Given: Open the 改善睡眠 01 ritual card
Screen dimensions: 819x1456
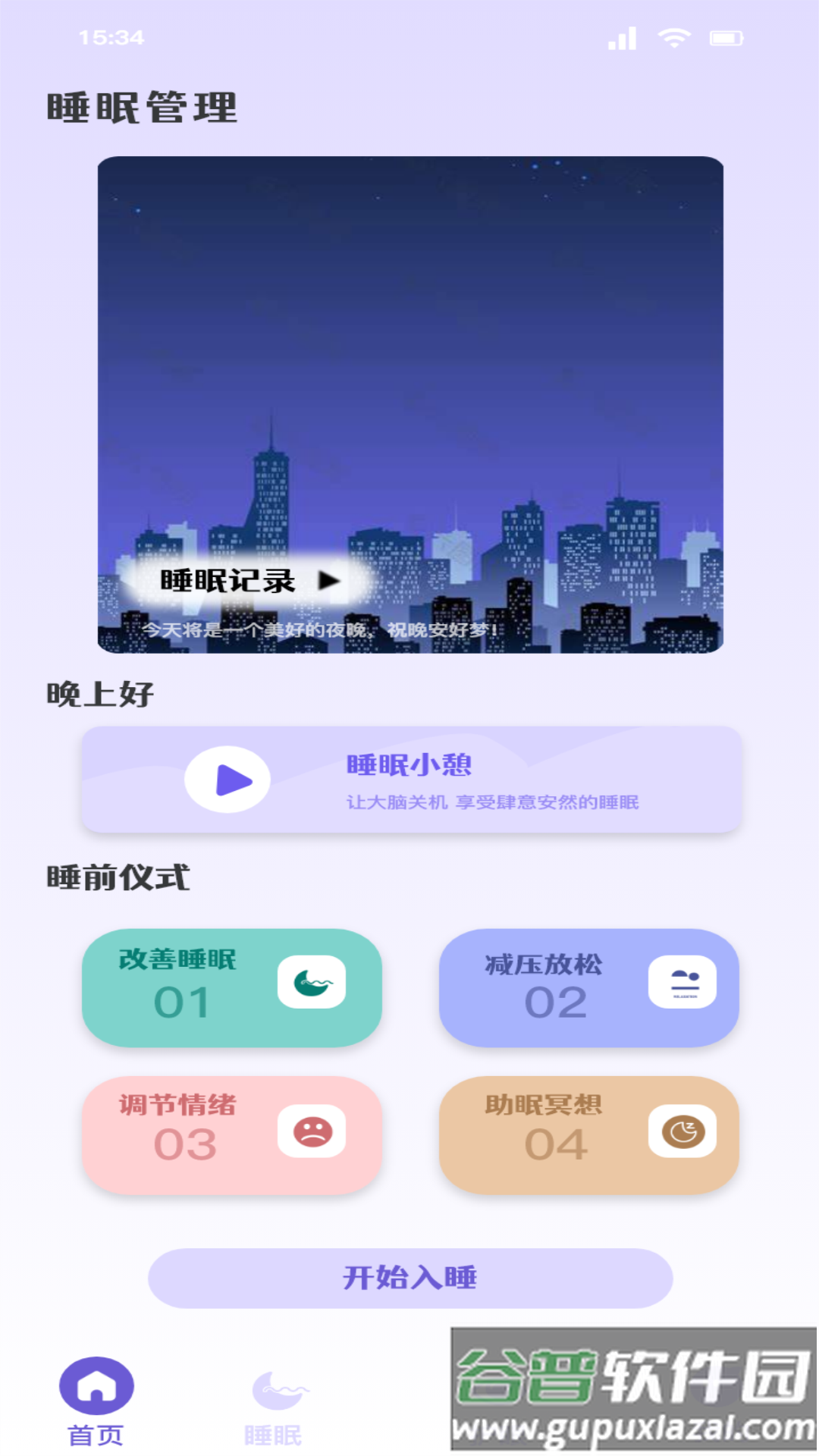Looking at the screenshot, I should 232,988.
